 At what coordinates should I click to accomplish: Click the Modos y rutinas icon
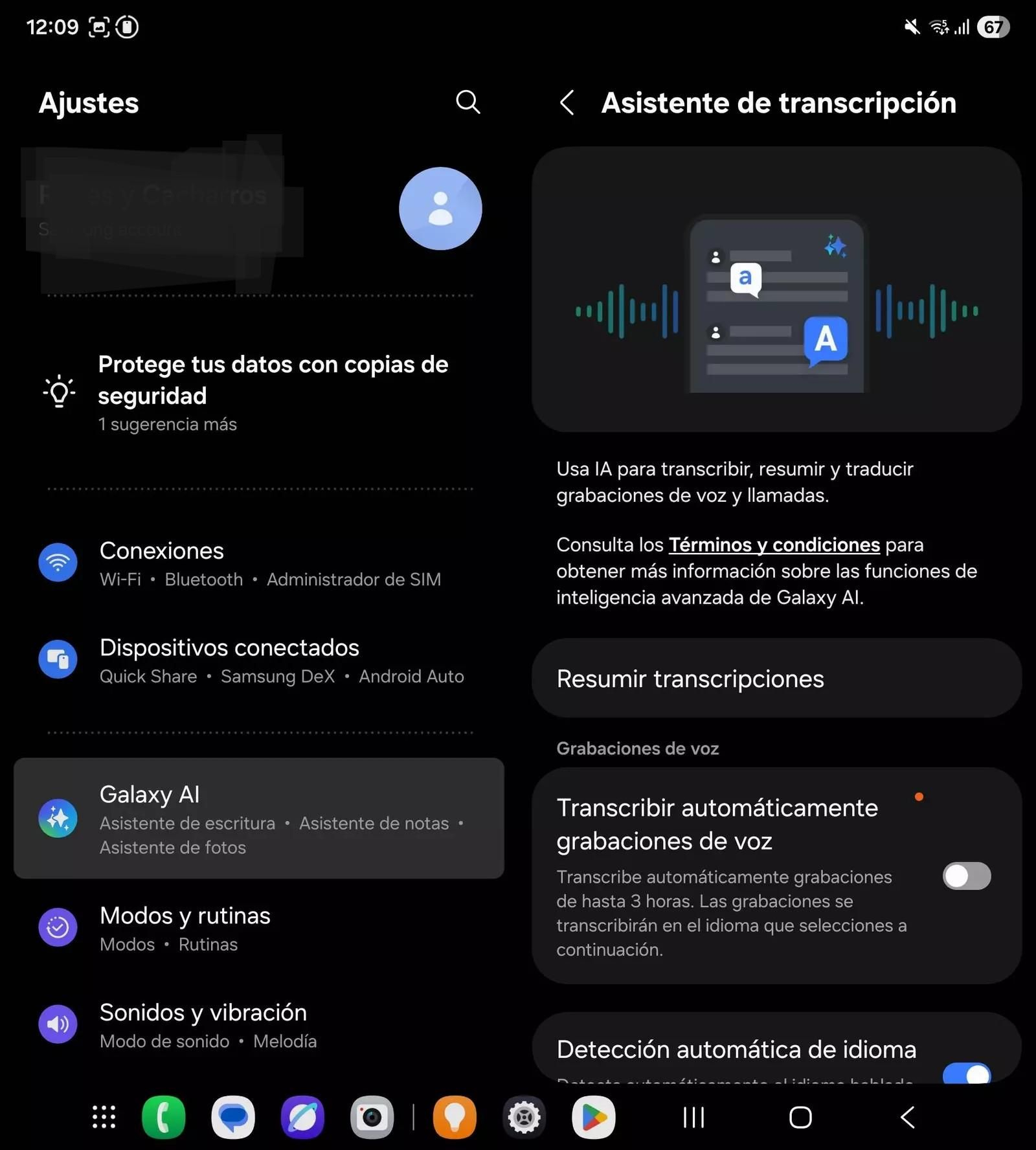(x=58, y=927)
